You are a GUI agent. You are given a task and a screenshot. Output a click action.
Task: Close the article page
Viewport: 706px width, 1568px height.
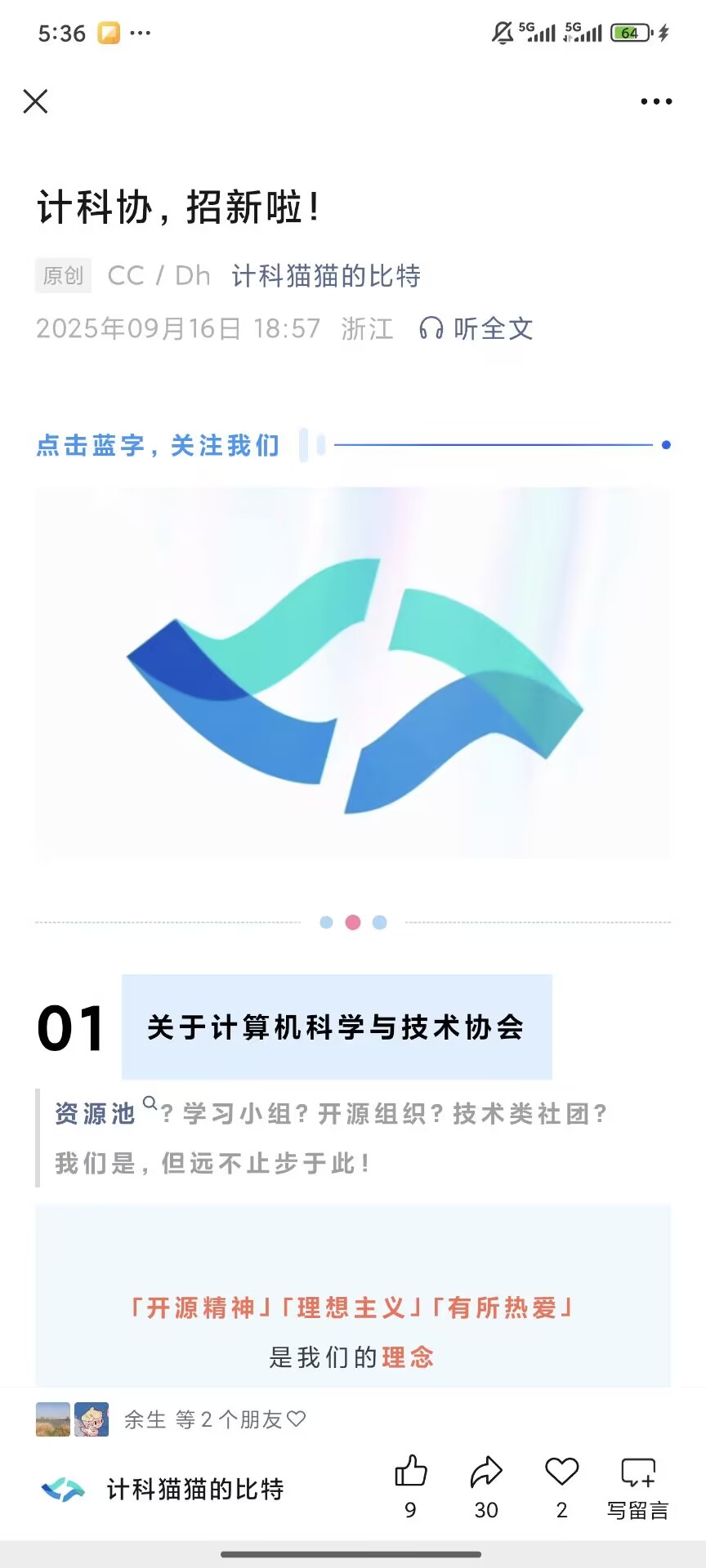tap(36, 101)
